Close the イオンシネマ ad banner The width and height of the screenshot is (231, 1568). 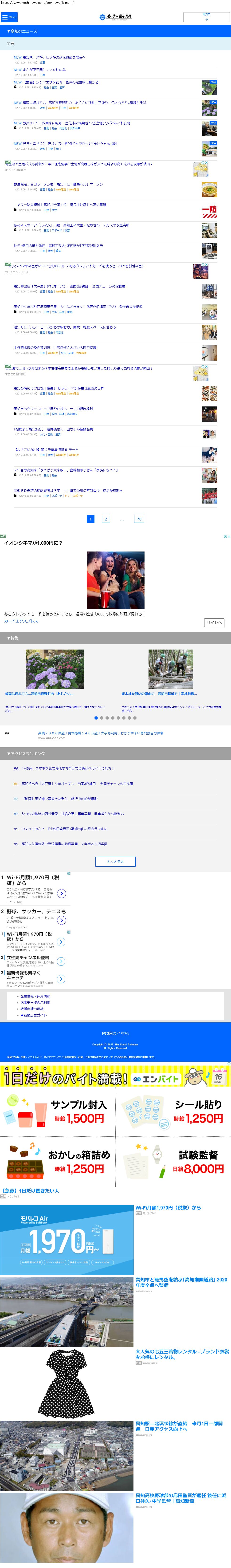(x=227, y=536)
